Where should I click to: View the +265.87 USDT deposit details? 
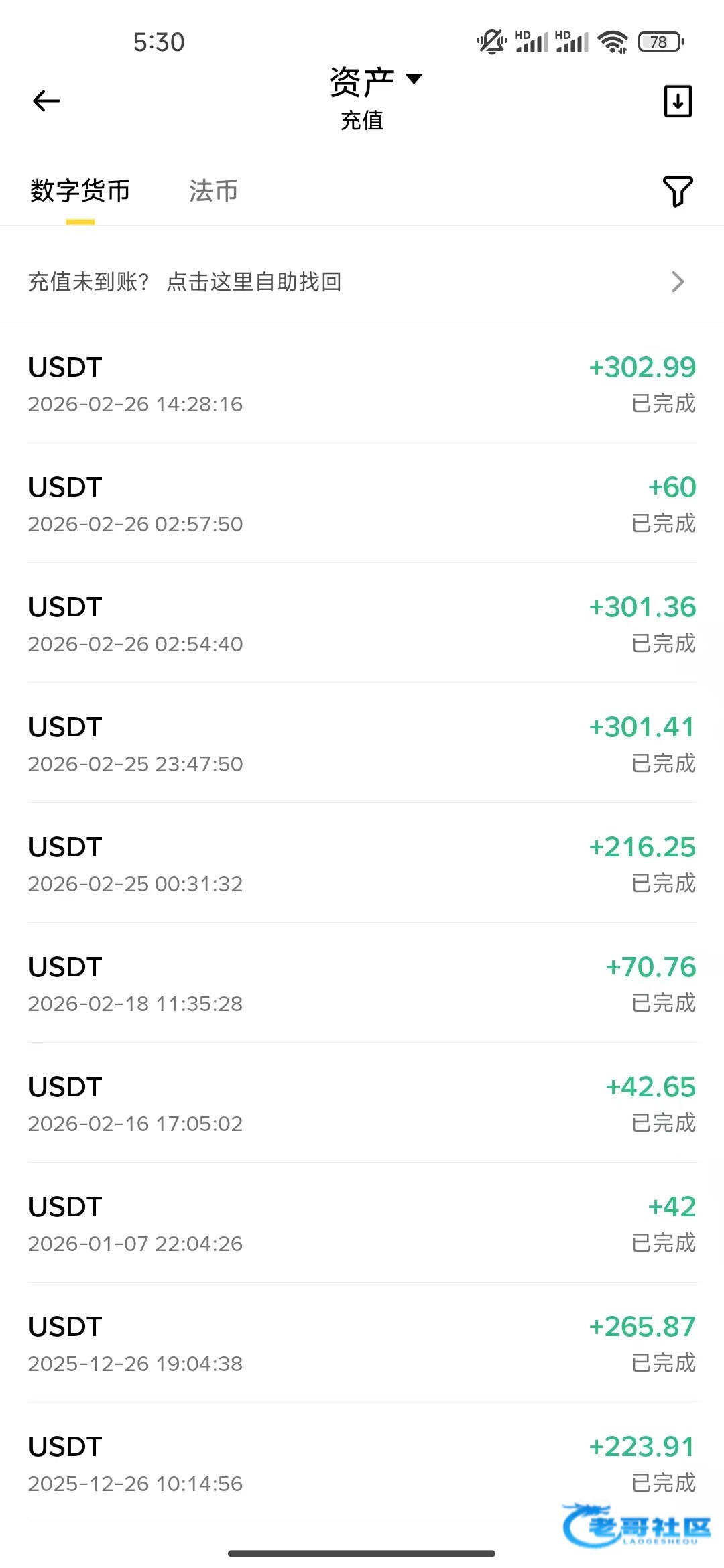click(362, 1344)
